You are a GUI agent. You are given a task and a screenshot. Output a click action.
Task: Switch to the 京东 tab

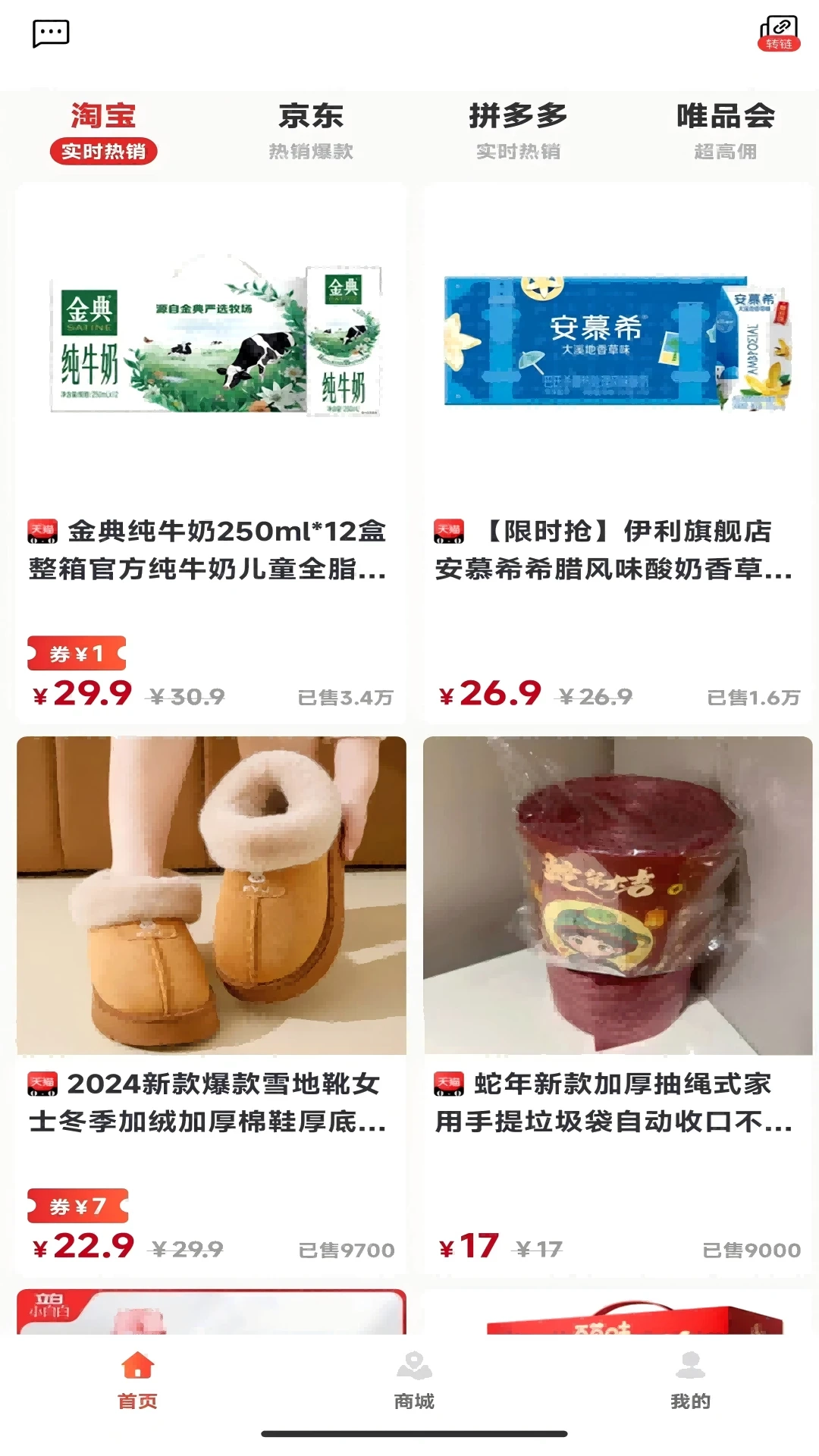click(309, 116)
